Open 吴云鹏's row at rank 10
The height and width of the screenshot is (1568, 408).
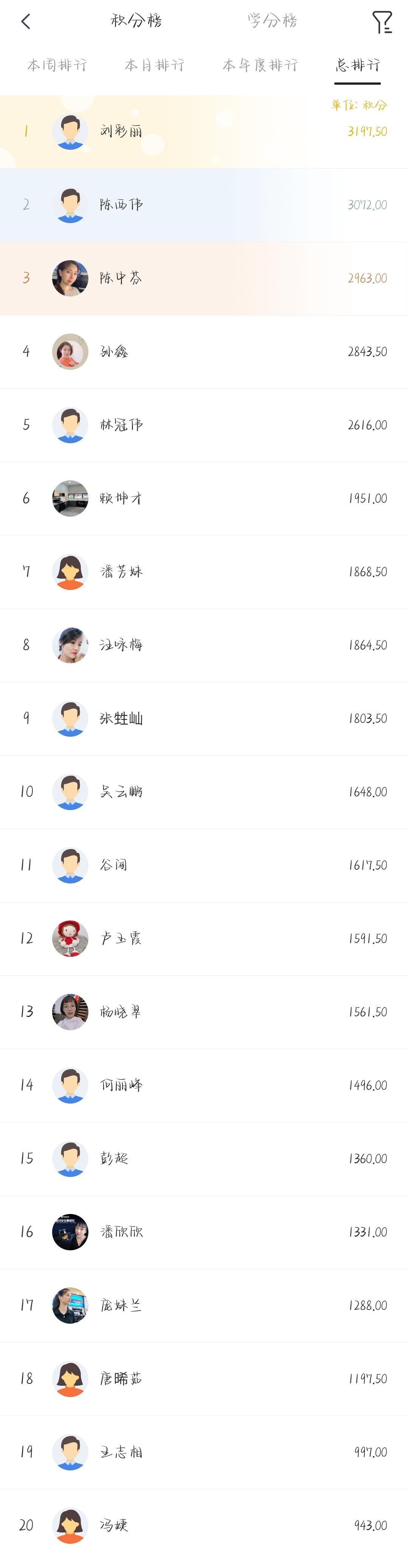click(204, 792)
